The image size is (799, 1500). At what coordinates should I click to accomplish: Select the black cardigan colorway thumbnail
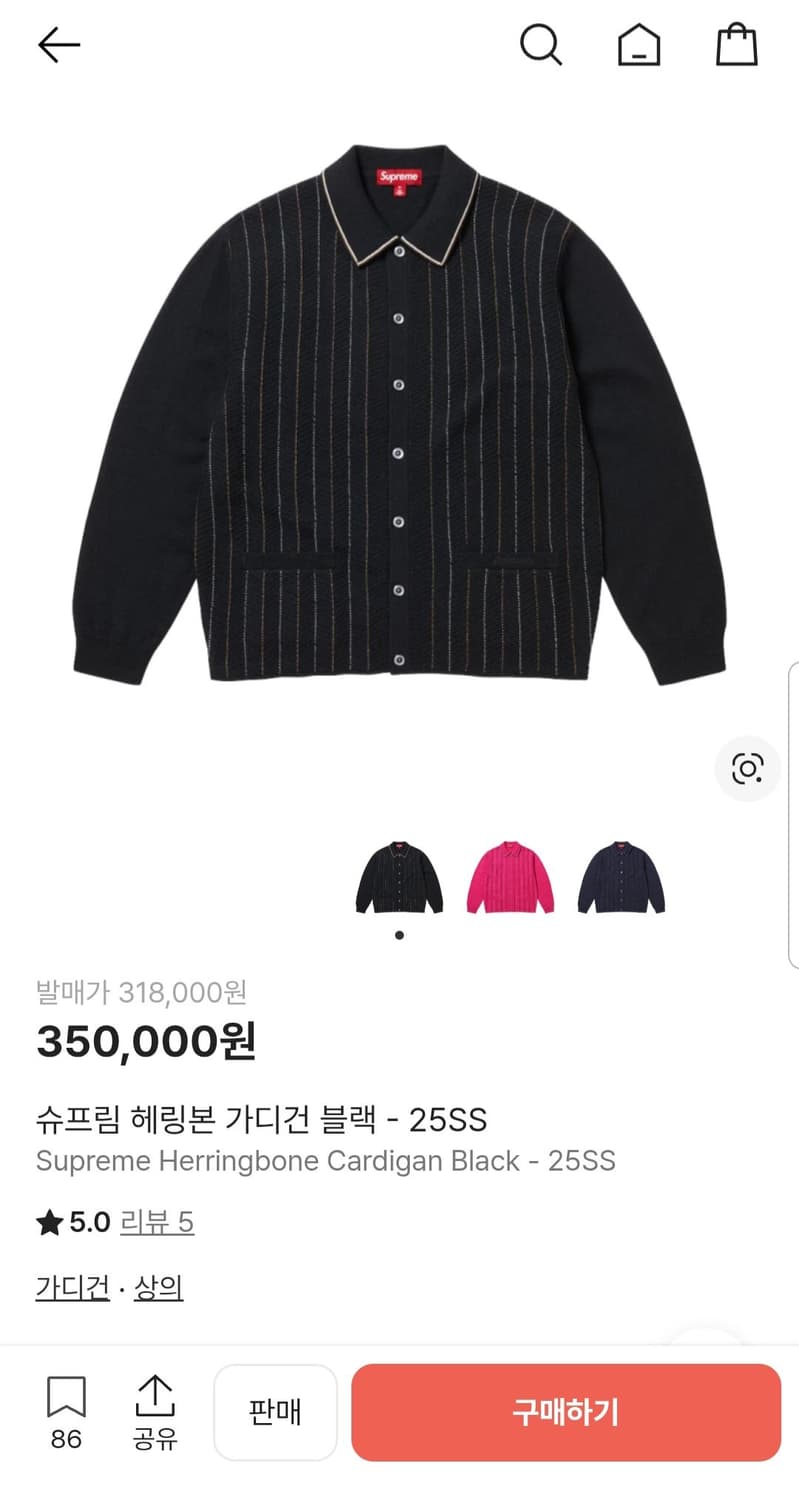coord(398,877)
